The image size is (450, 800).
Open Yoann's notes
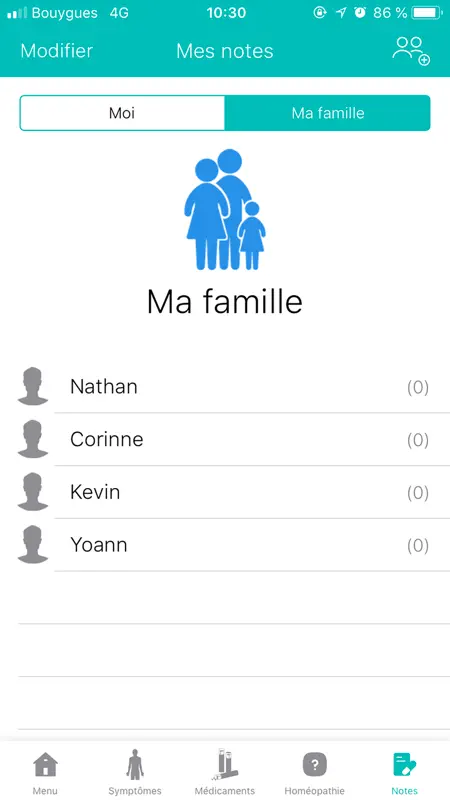pyautogui.click(x=225, y=545)
